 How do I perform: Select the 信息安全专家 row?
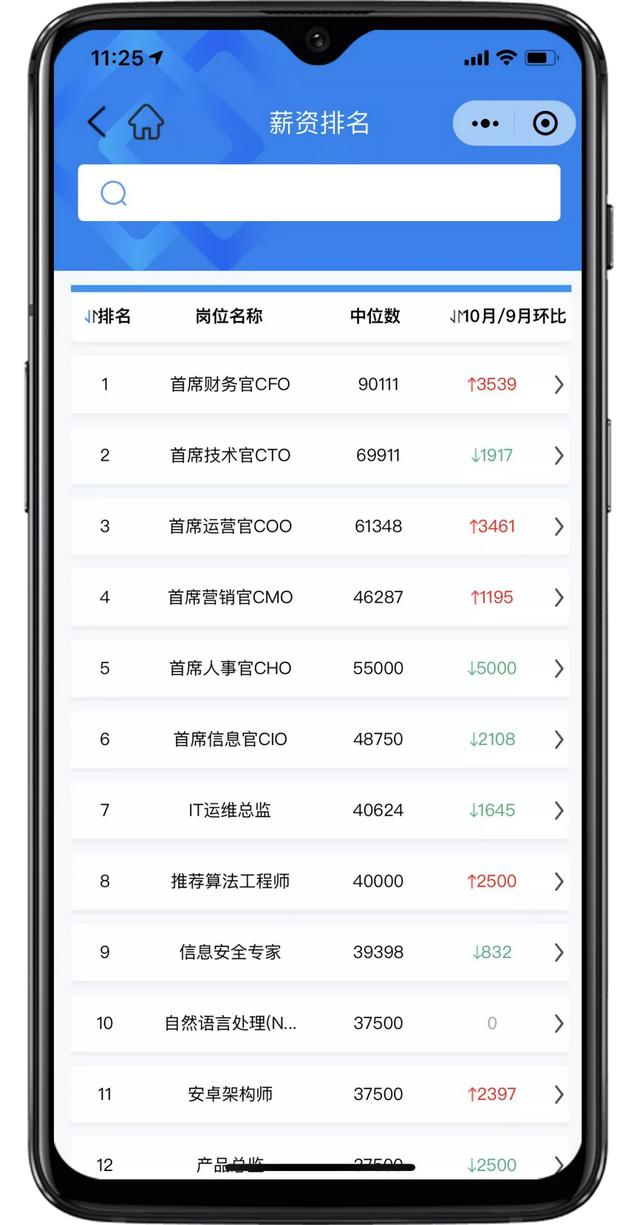point(320,952)
